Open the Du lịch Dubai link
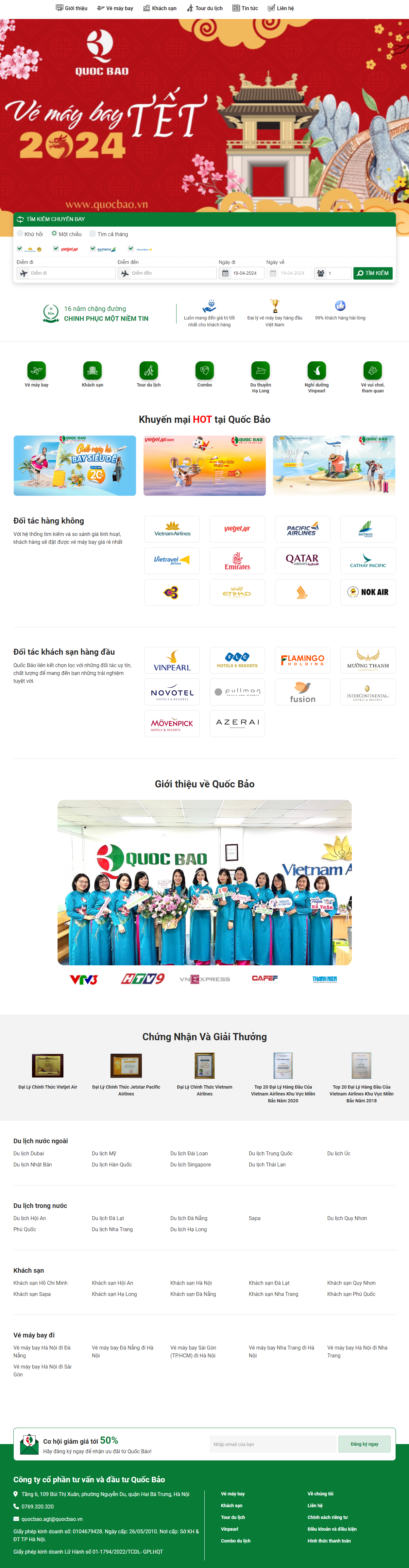The image size is (409, 1568). (x=28, y=1153)
